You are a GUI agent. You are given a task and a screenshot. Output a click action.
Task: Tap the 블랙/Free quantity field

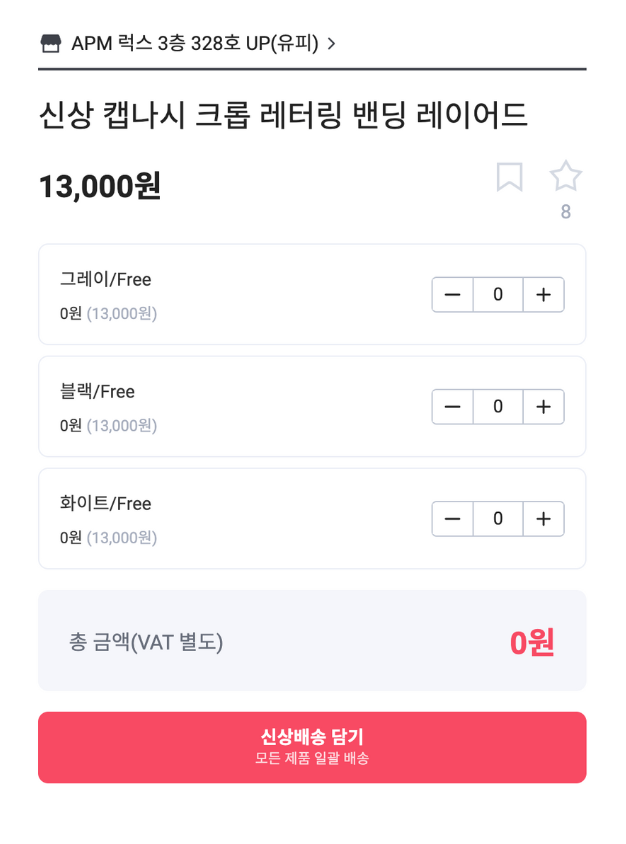click(x=498, y=407)
